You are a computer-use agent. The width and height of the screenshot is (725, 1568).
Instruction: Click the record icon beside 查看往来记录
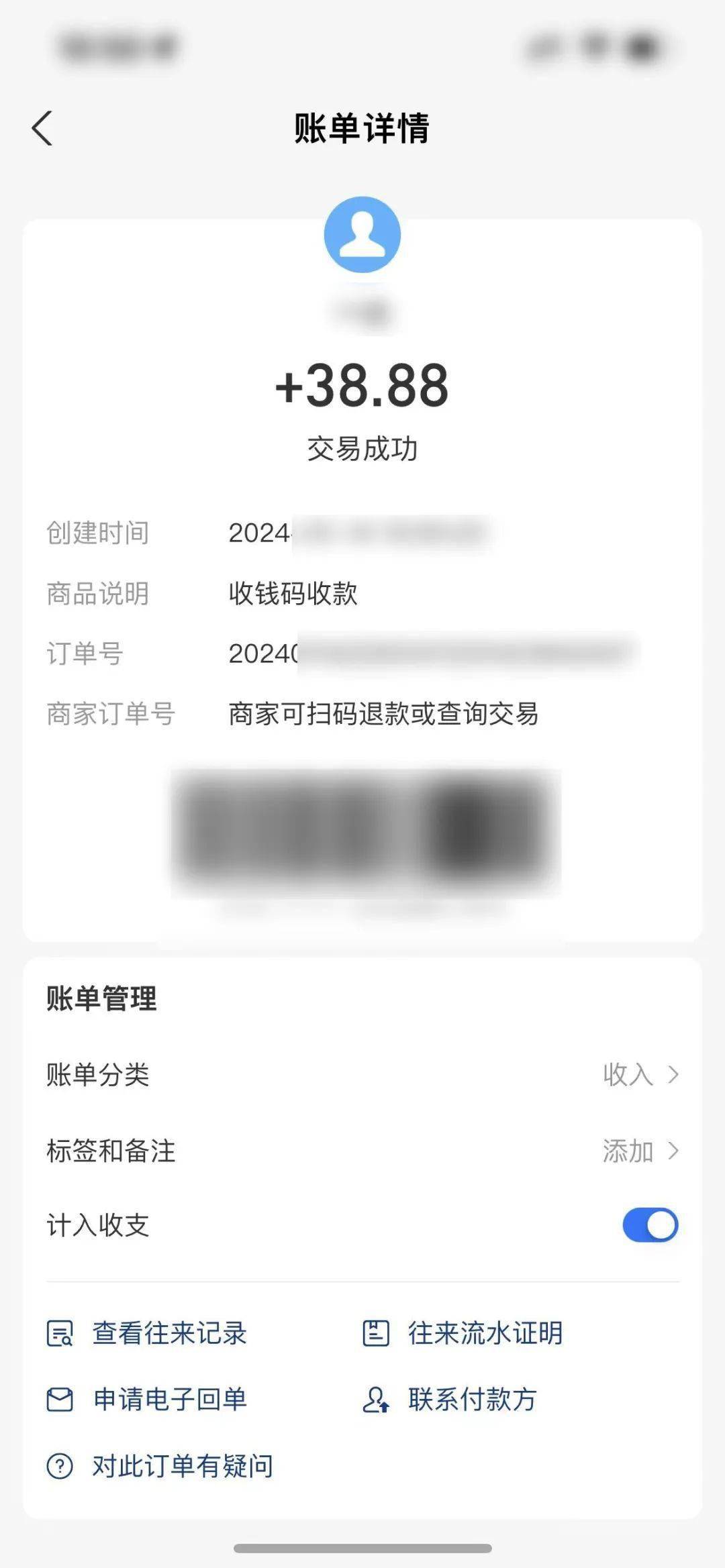[60, 1334]
